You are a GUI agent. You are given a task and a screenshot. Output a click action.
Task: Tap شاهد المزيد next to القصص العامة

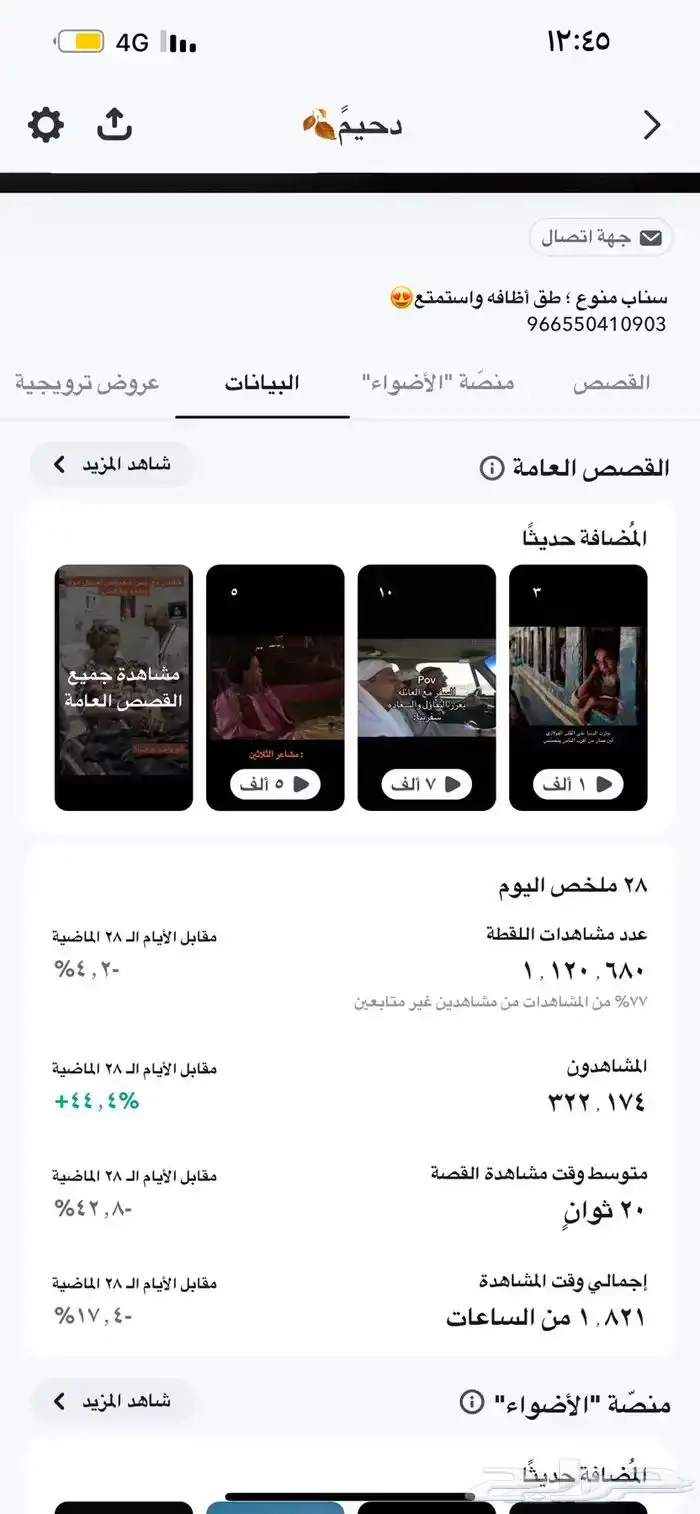(x=111, y=464)
